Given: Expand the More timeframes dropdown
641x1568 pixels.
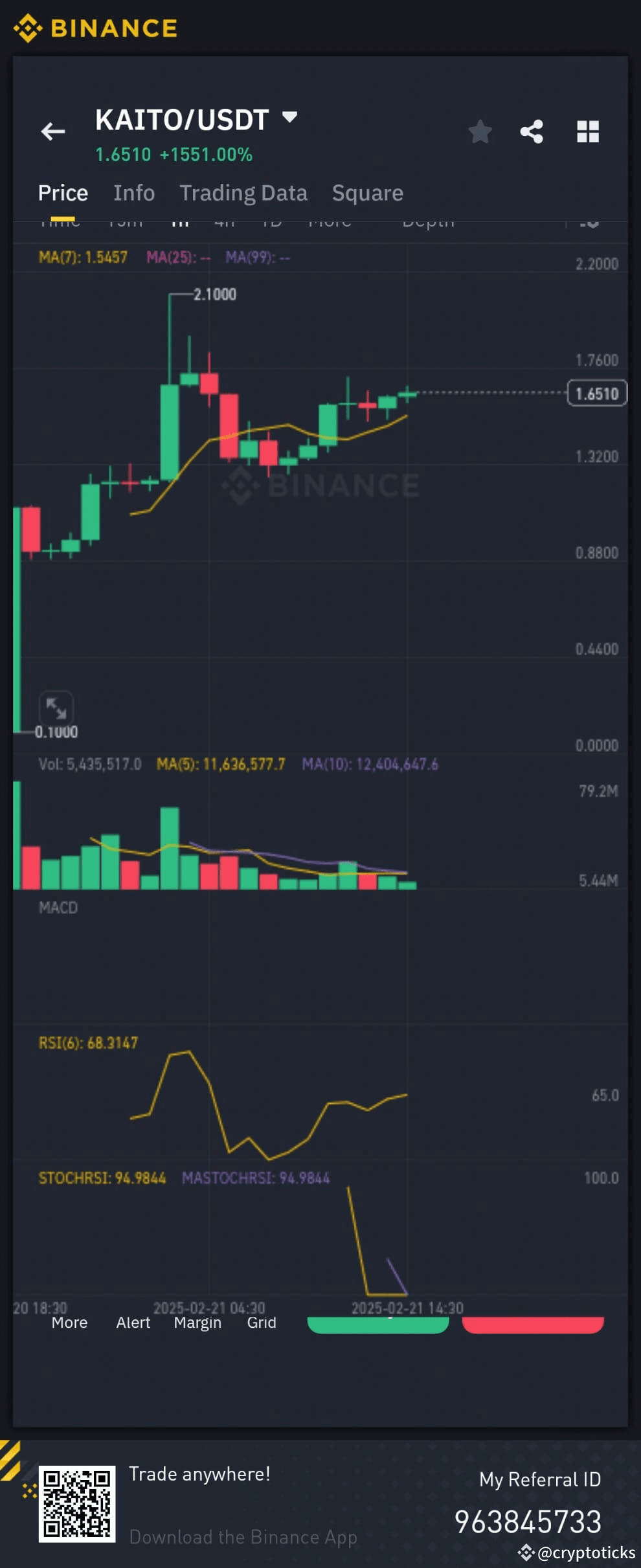Looking at the screenshot, I should [329, 222].
